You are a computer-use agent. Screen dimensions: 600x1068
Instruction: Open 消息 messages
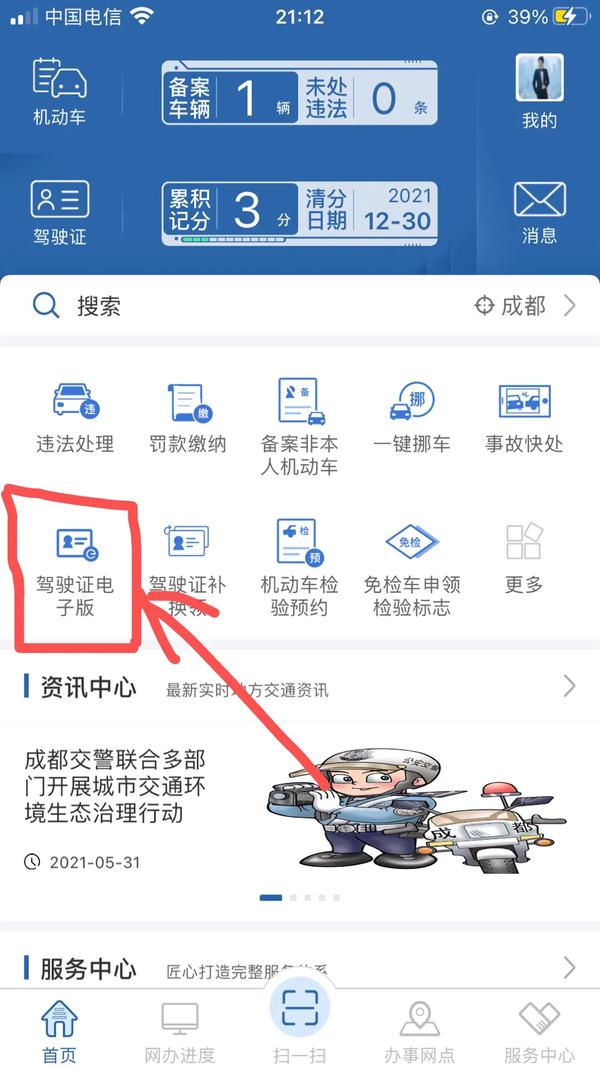pyautogui.click(x=539, y=212)
